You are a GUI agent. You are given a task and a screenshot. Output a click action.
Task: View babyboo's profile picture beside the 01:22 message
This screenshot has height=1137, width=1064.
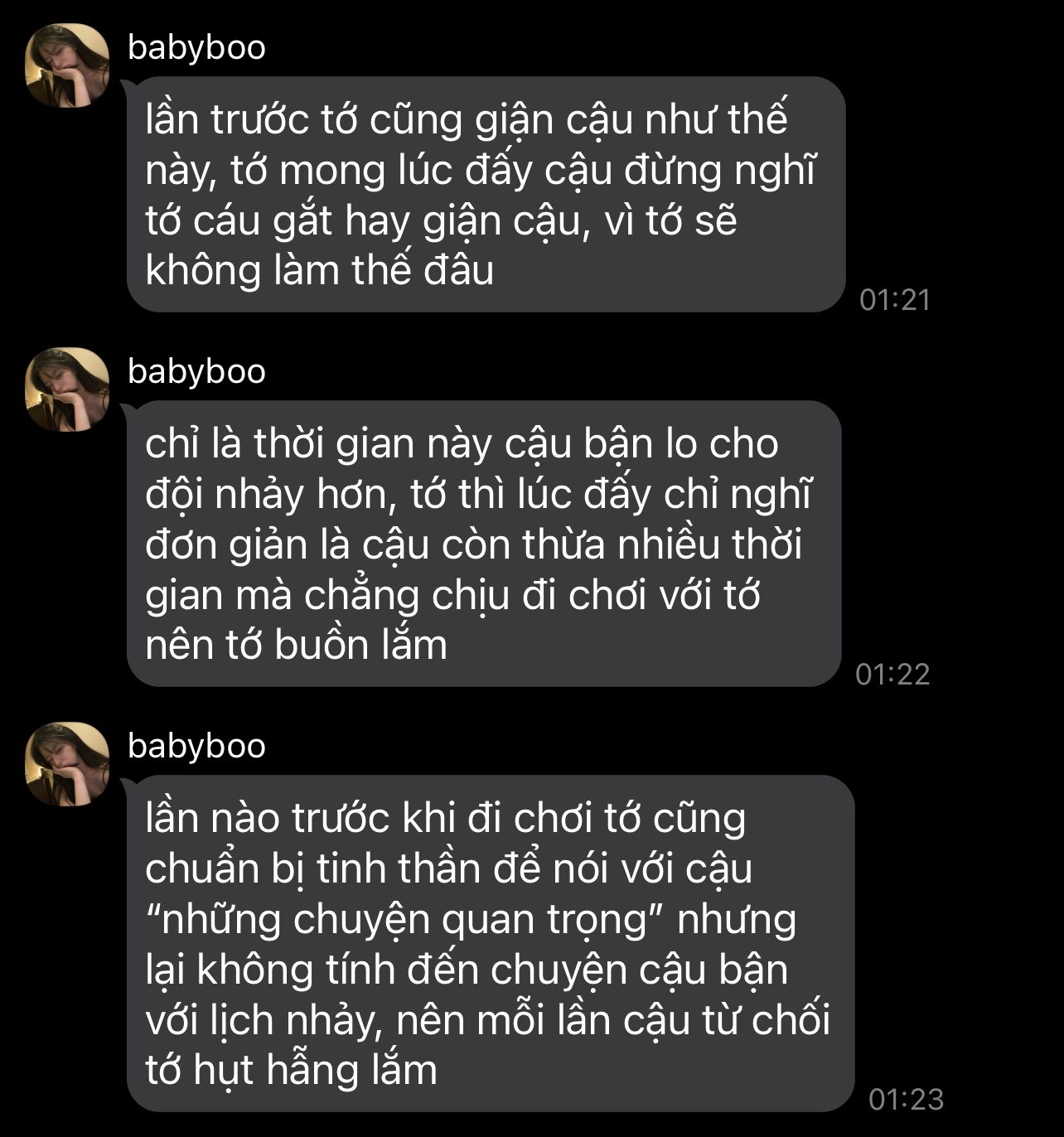68,389
